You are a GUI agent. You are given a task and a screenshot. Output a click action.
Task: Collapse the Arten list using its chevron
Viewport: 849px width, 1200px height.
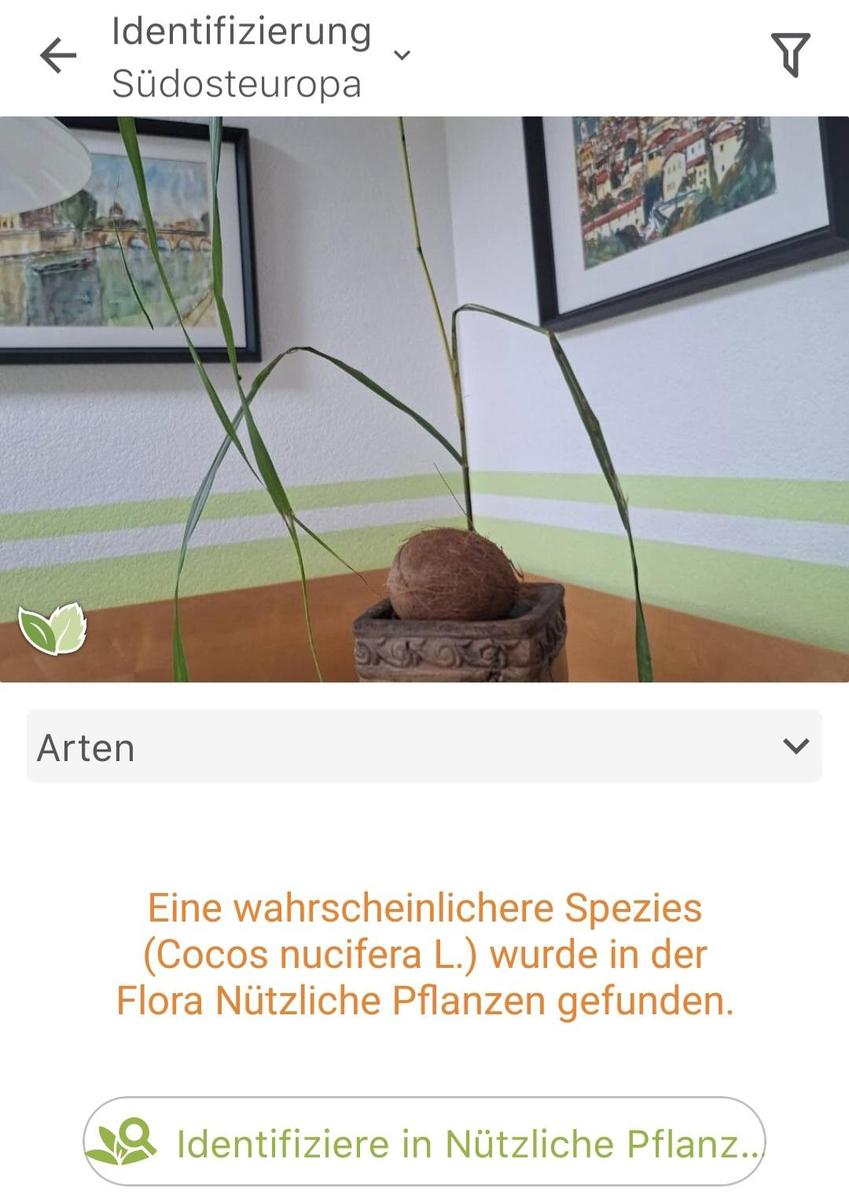(x=795, y=746)
